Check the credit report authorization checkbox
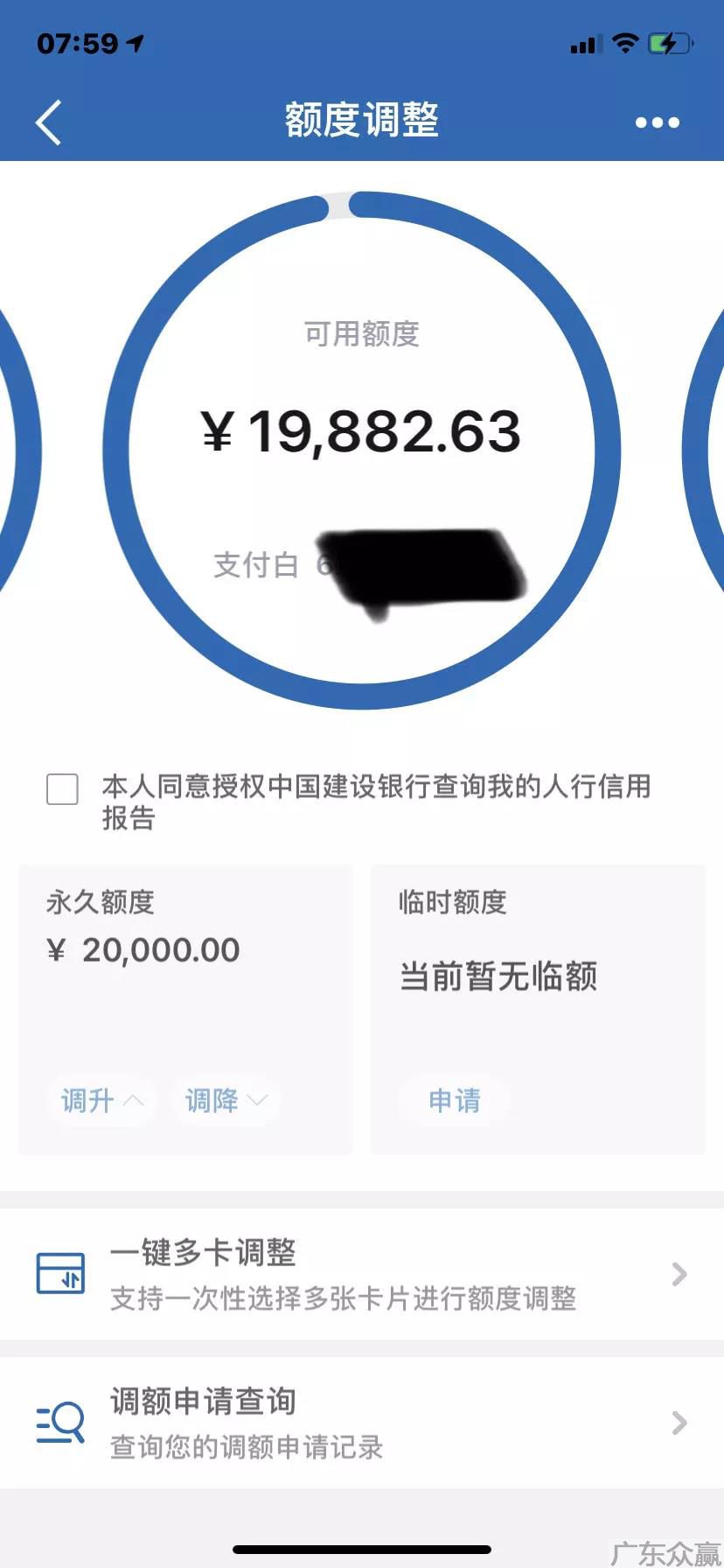This screenshot has width=724, height=1568. pyautogui.click(x=62, y=788)
